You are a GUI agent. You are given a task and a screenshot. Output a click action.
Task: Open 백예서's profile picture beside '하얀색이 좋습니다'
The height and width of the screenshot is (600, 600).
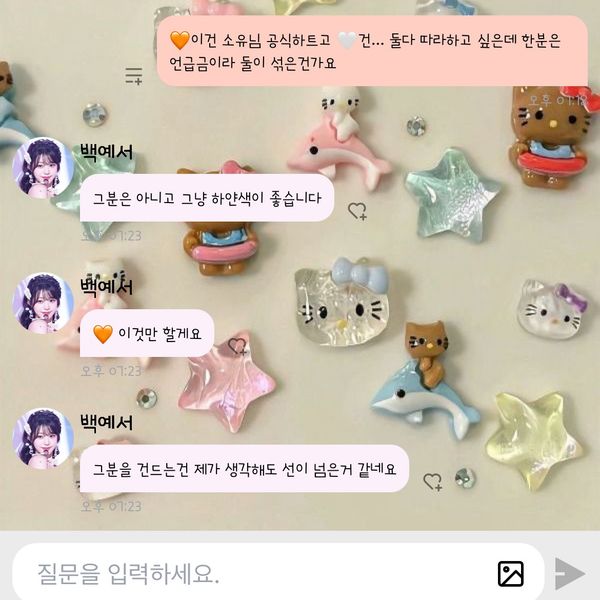click(x=42, y=167)
